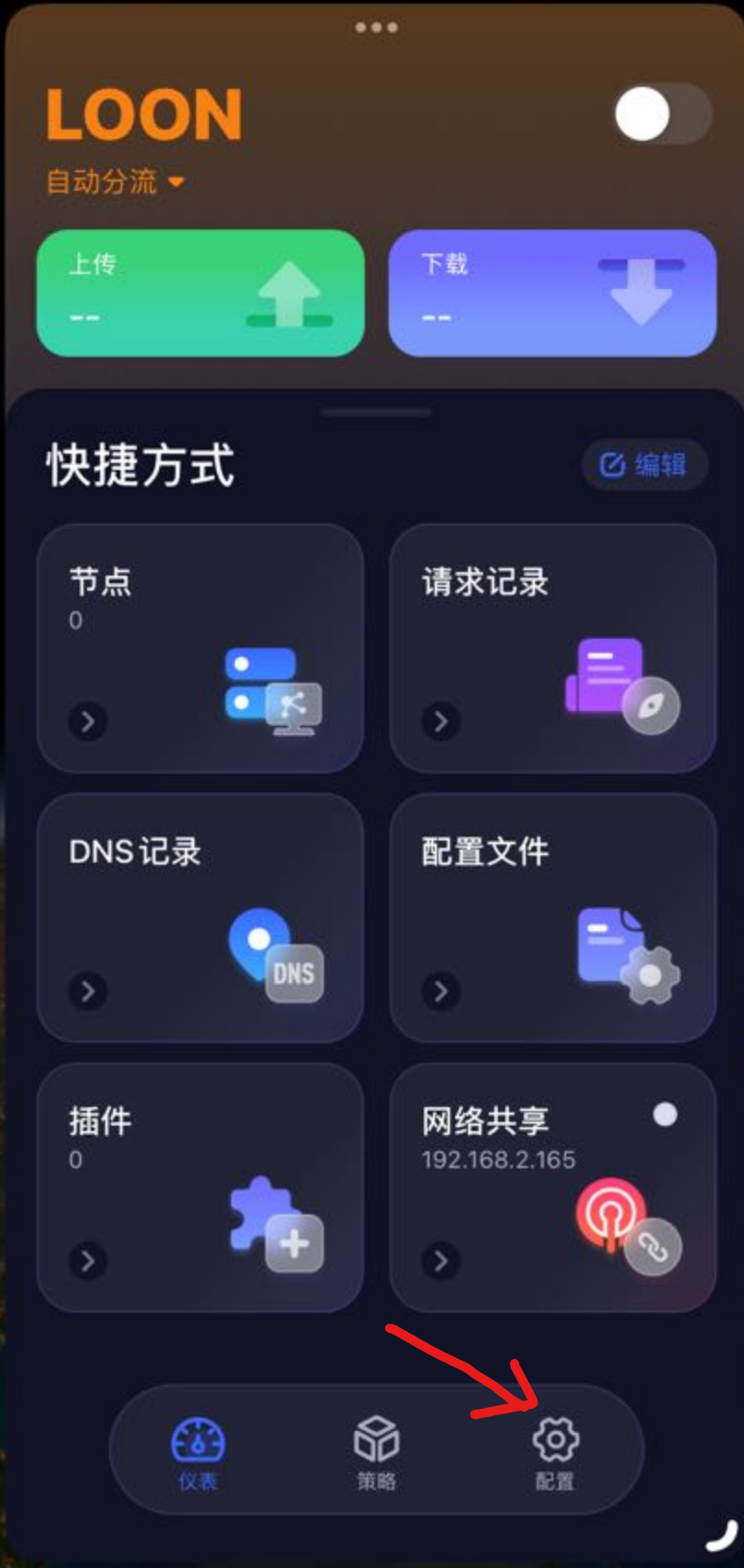Viewport: 744px width, 1568px height.
Task: Open the 插件 shortcut card
Action: click(x=200, y=1187)
